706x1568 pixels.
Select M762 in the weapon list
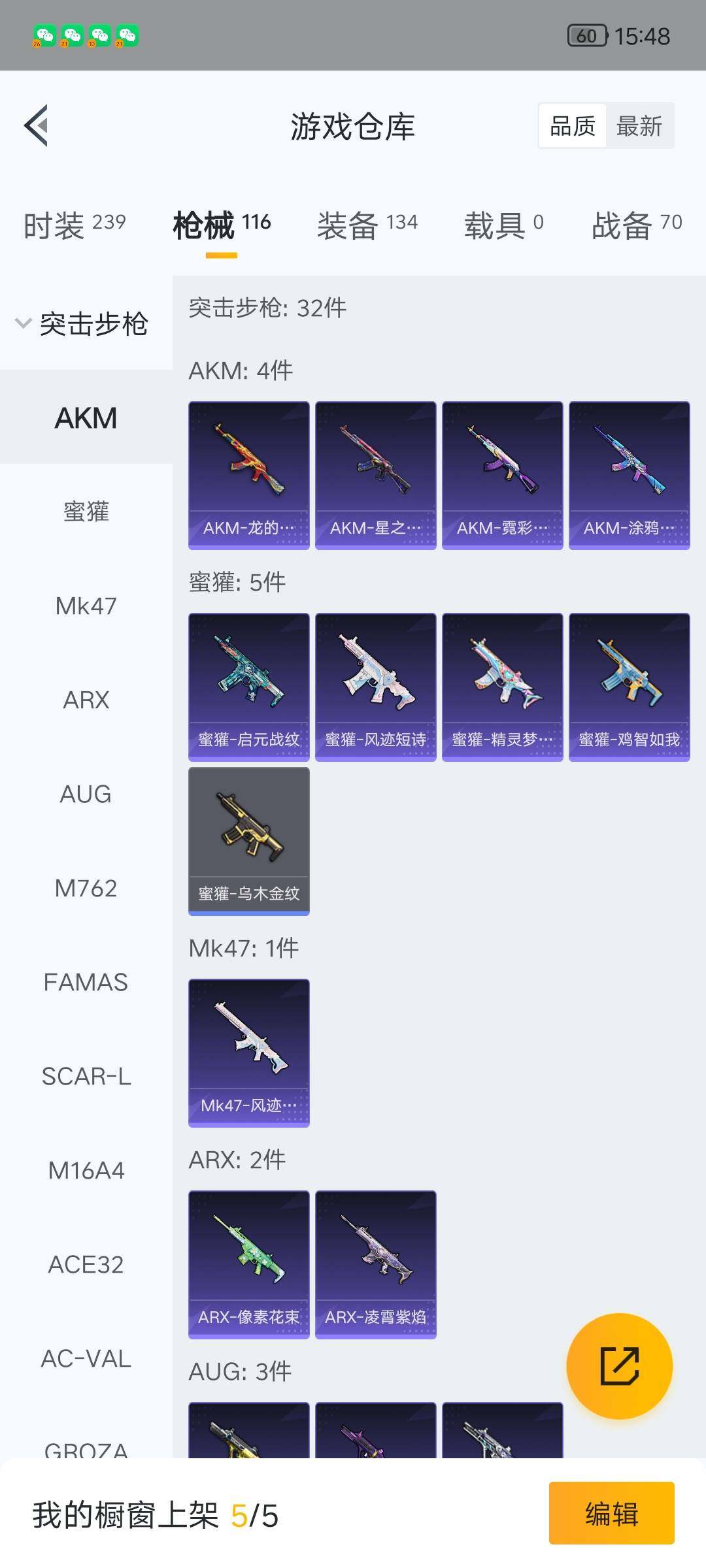tap(86, 888)
